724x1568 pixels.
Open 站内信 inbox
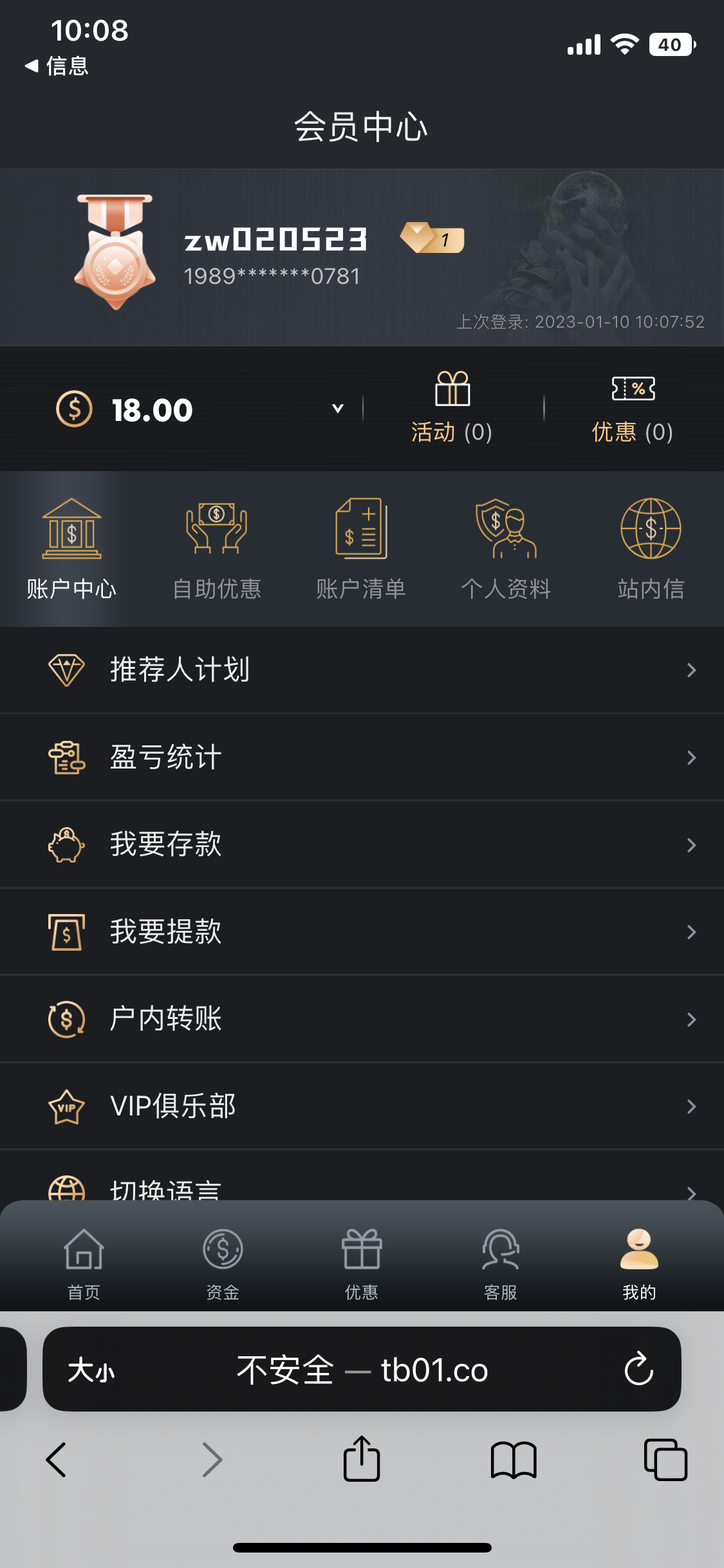[651, 548]
